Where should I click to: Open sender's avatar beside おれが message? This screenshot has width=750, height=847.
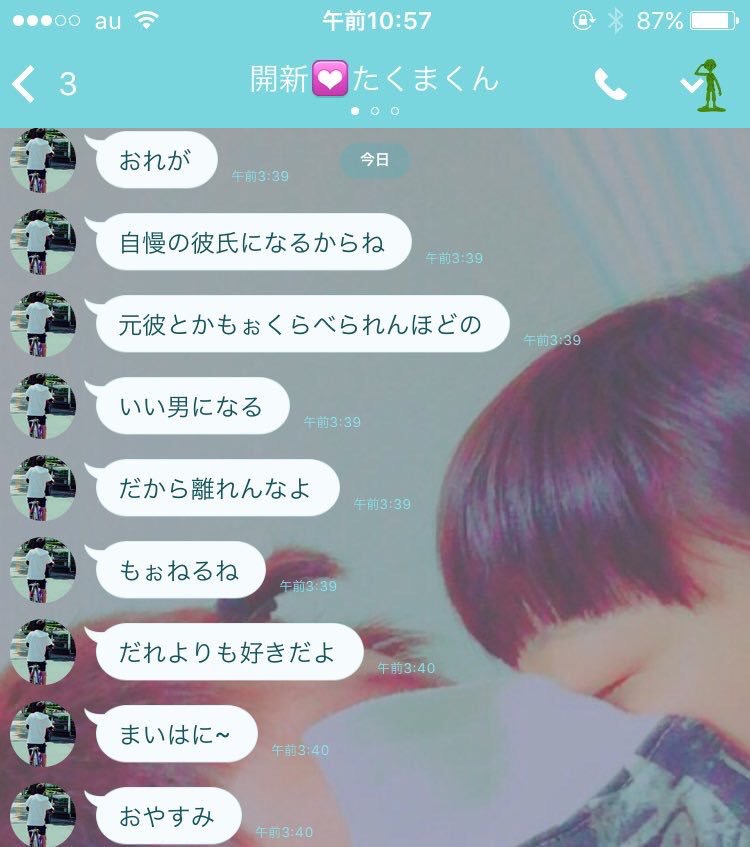[43, 160]
